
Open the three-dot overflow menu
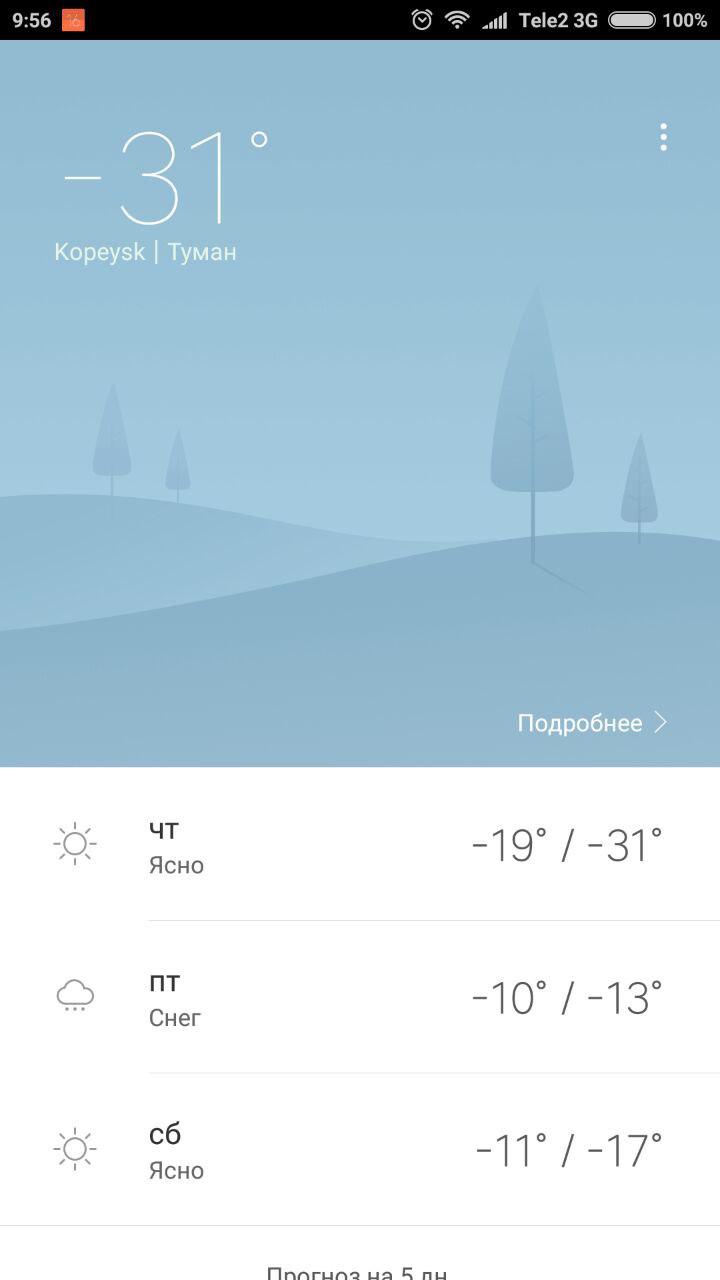(663, 138)
